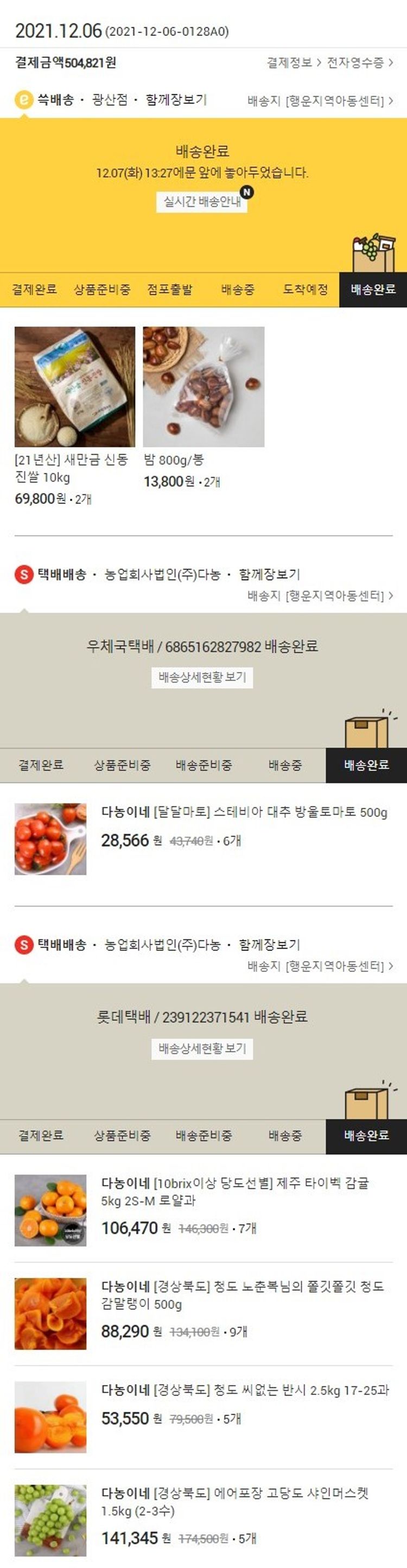Open 스테비아 대추 방울토마토 500g item

[x=244, y=812]
